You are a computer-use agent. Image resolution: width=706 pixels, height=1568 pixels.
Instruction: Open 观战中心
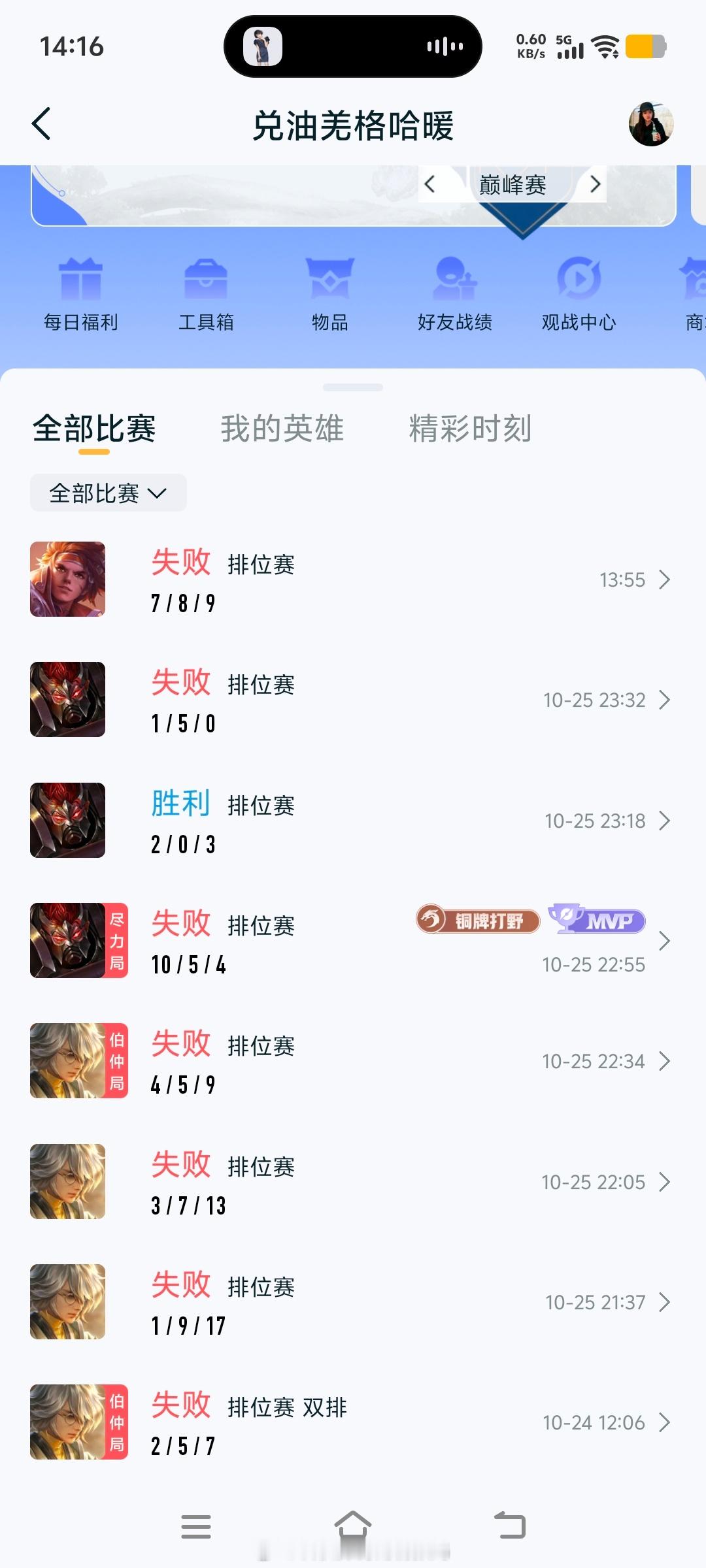579,294
